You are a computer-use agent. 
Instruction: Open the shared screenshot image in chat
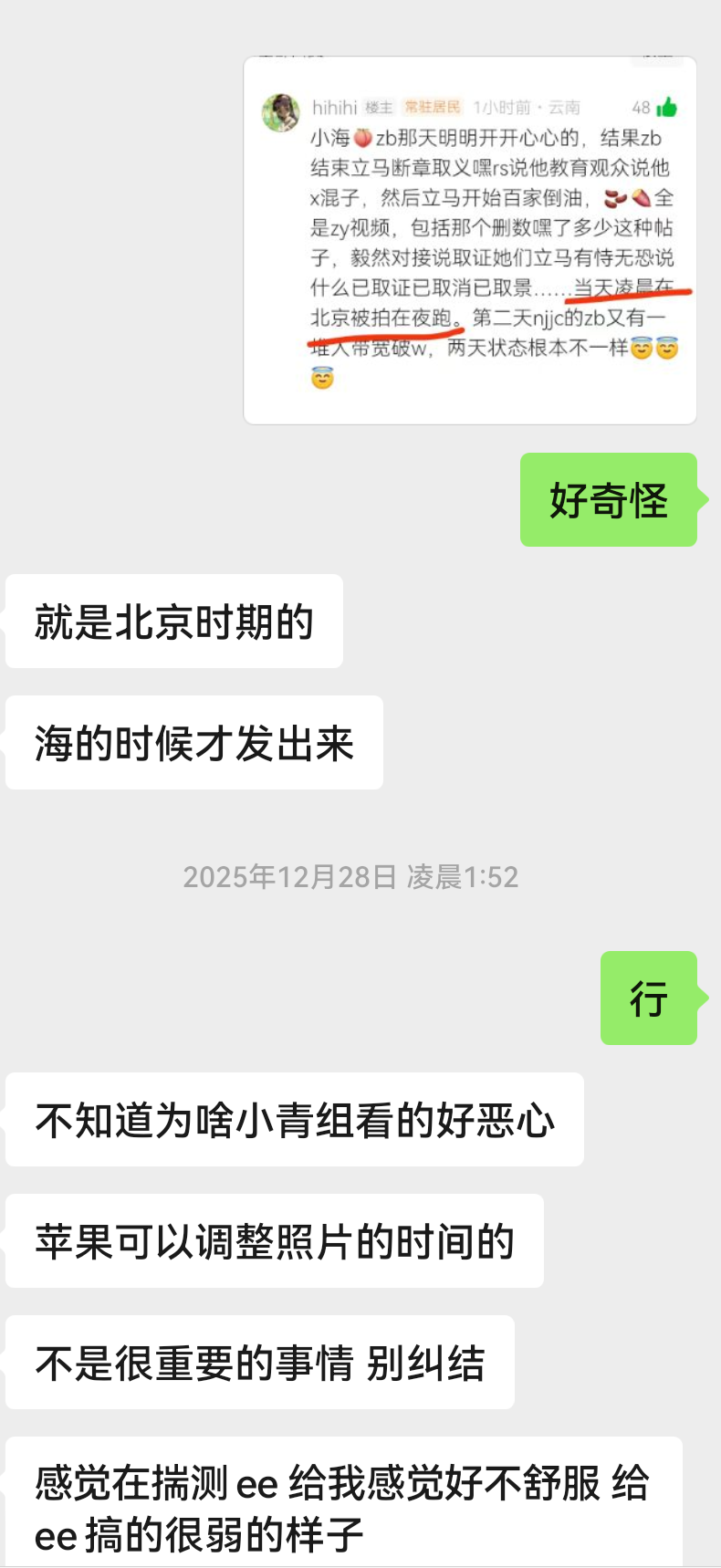pos(470,241)
